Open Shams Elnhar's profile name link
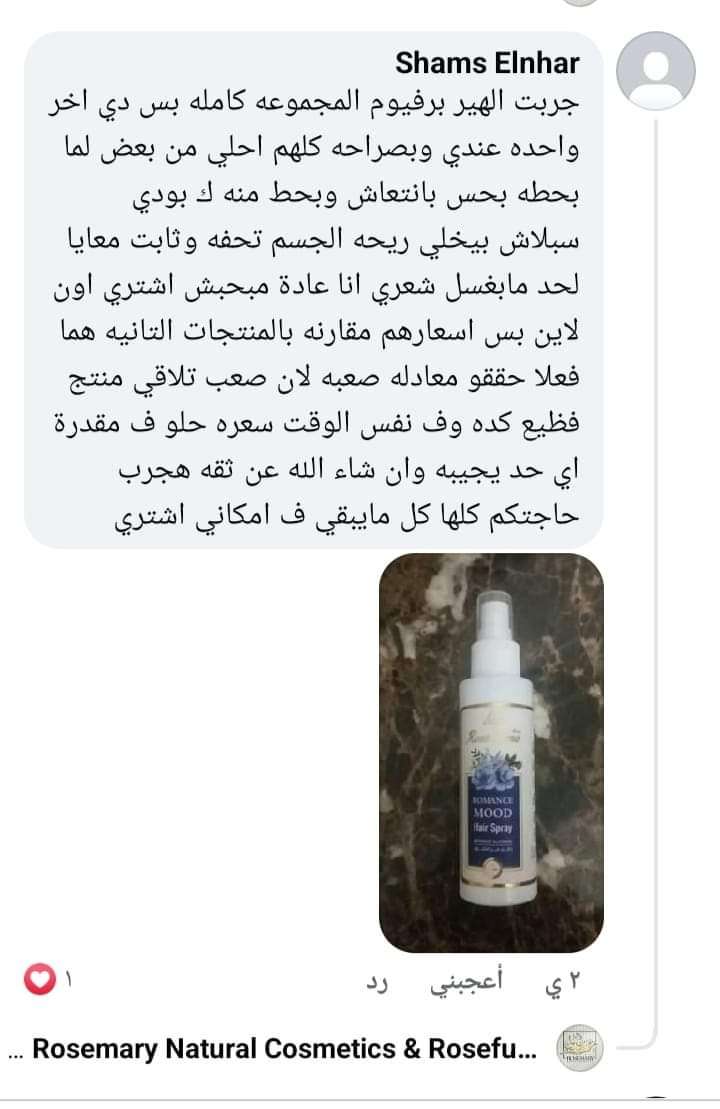The image size is (720, 1109). pyautogui.click(x=487, y=63)
